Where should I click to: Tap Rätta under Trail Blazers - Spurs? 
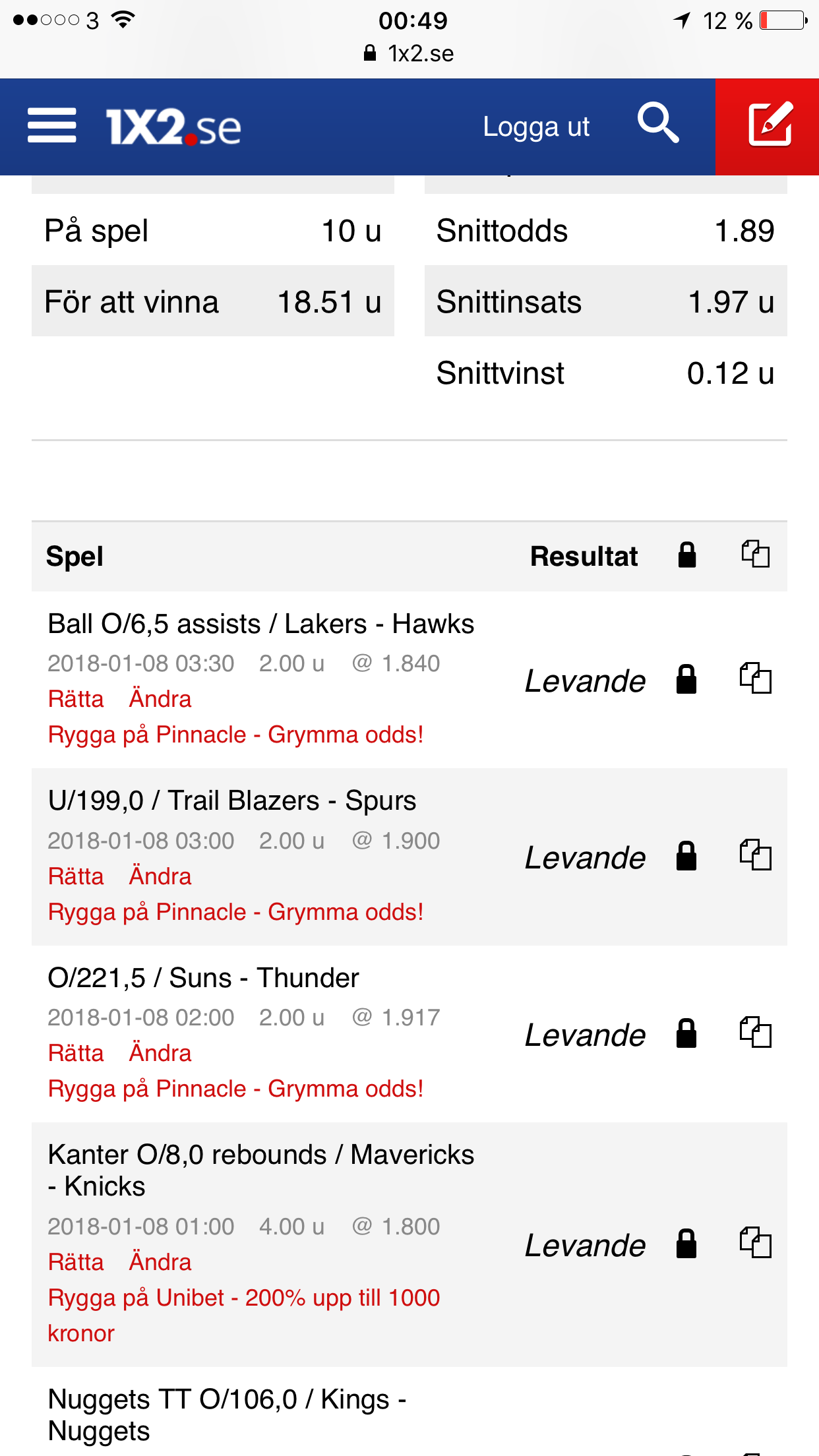pyautogui.click(x=76, y=876)
